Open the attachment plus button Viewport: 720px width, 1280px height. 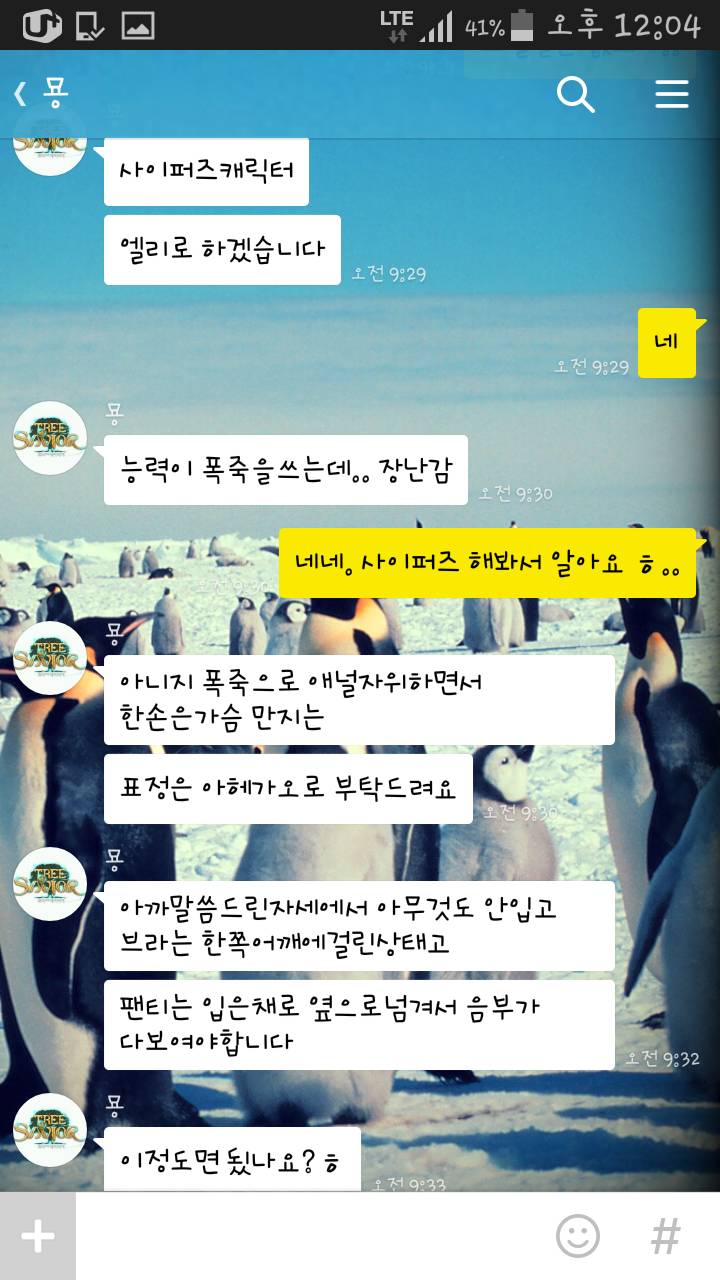[38, 1236]
